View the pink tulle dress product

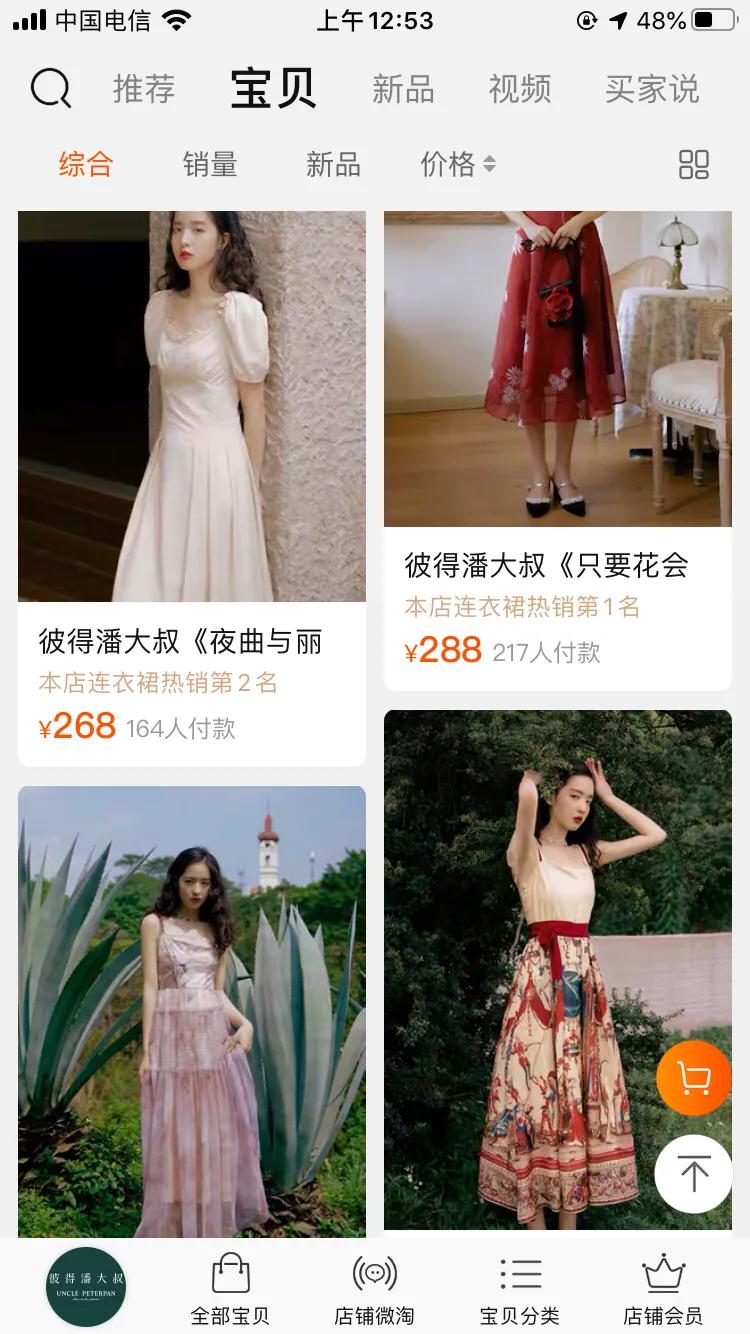coord(192,1010)
